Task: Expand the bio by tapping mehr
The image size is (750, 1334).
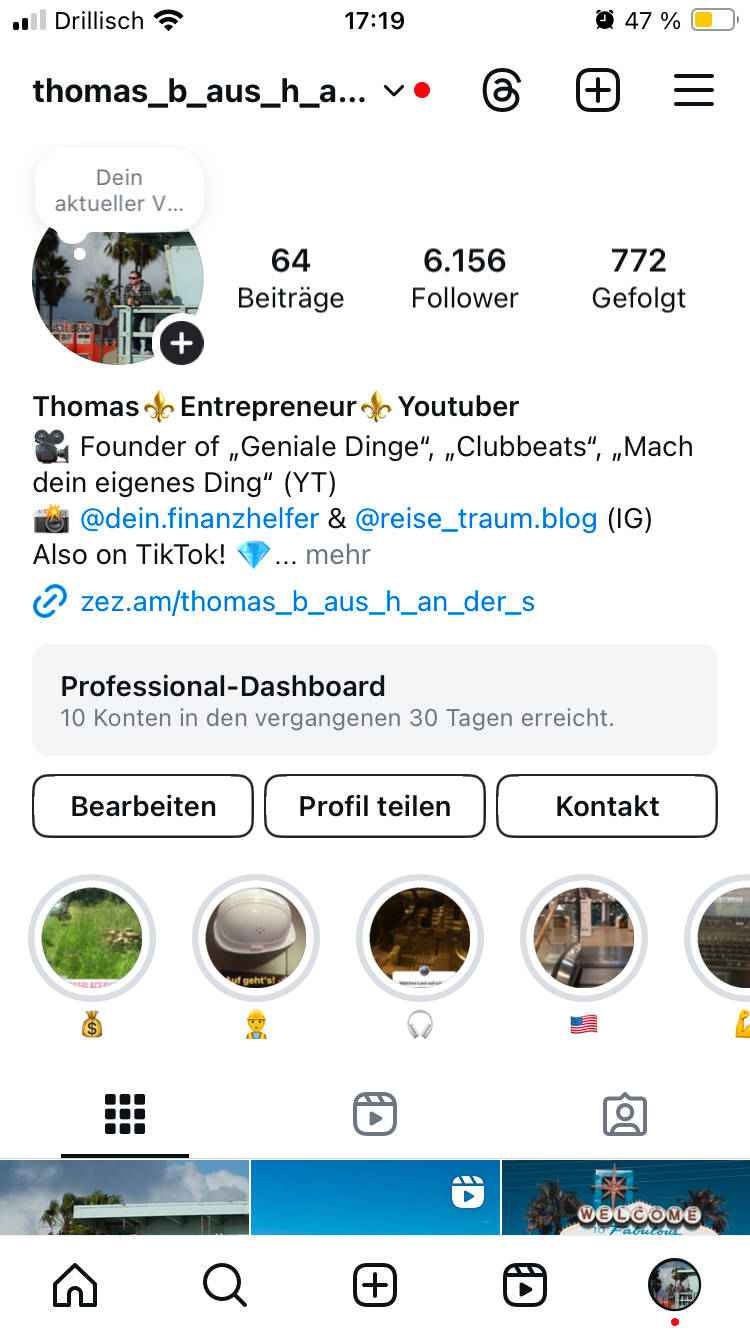Action: click(338, 555)
